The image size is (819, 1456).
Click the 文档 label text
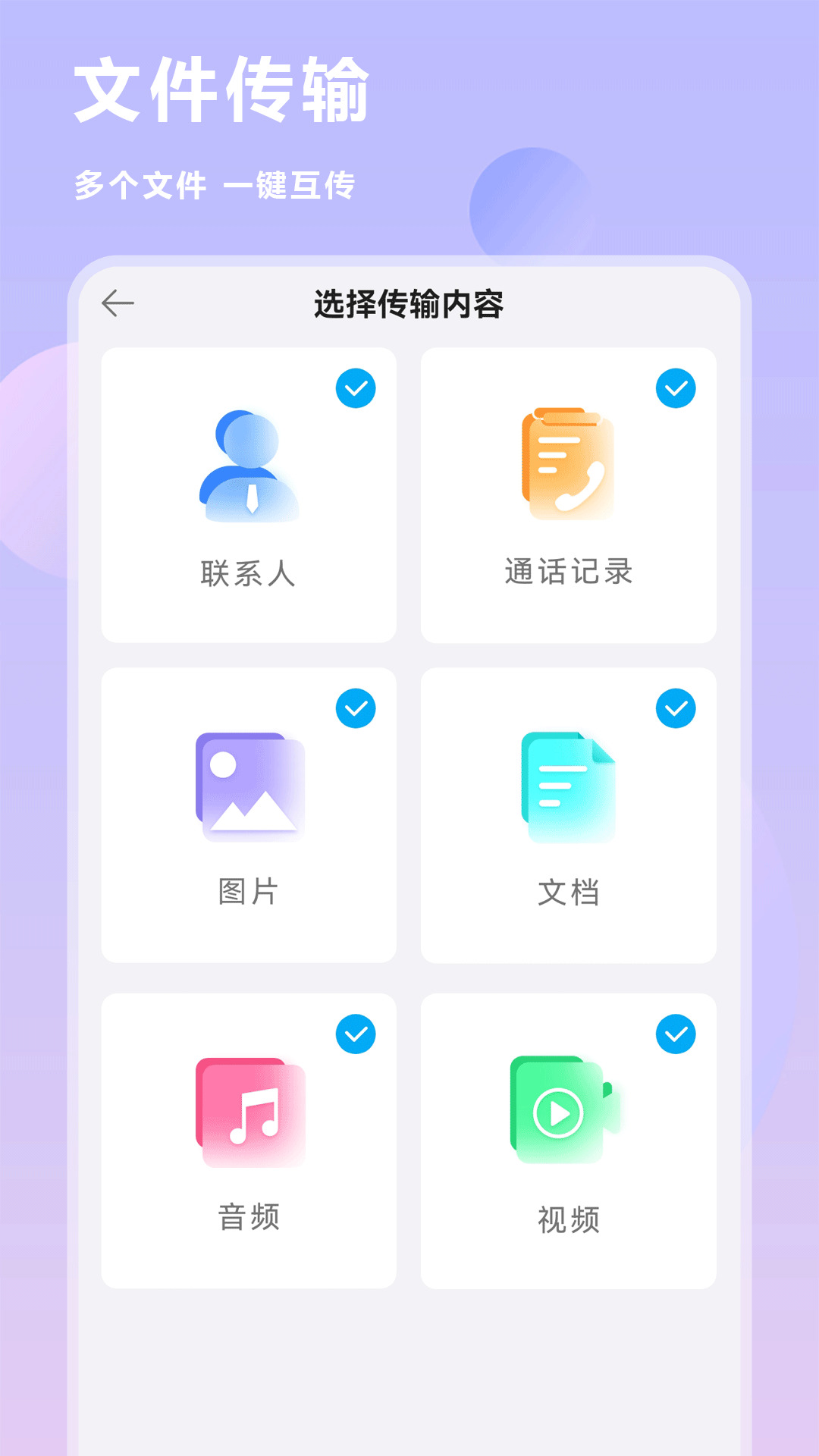tap(570, 893)
